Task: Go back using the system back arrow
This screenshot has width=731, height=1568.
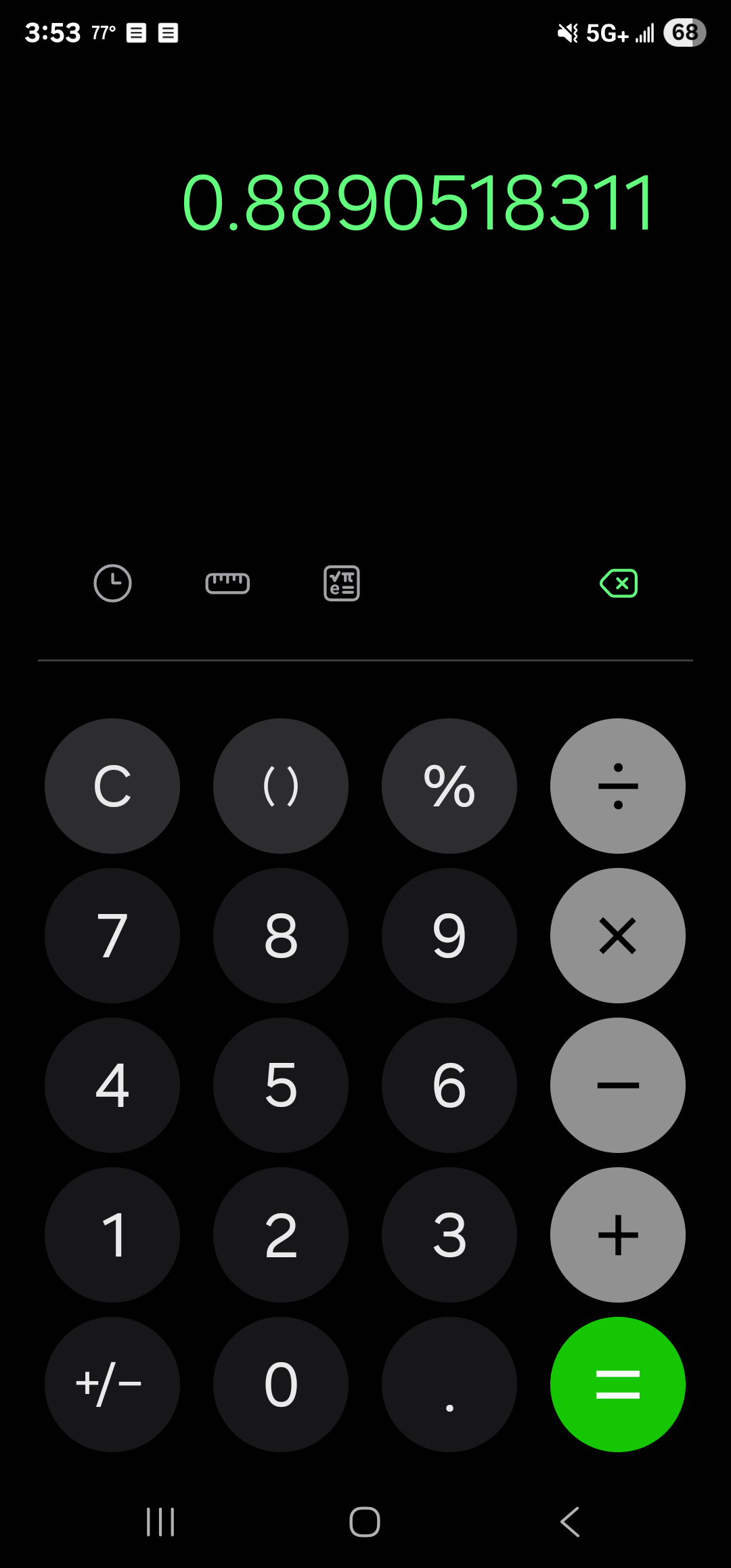Action: (570, 1522)
